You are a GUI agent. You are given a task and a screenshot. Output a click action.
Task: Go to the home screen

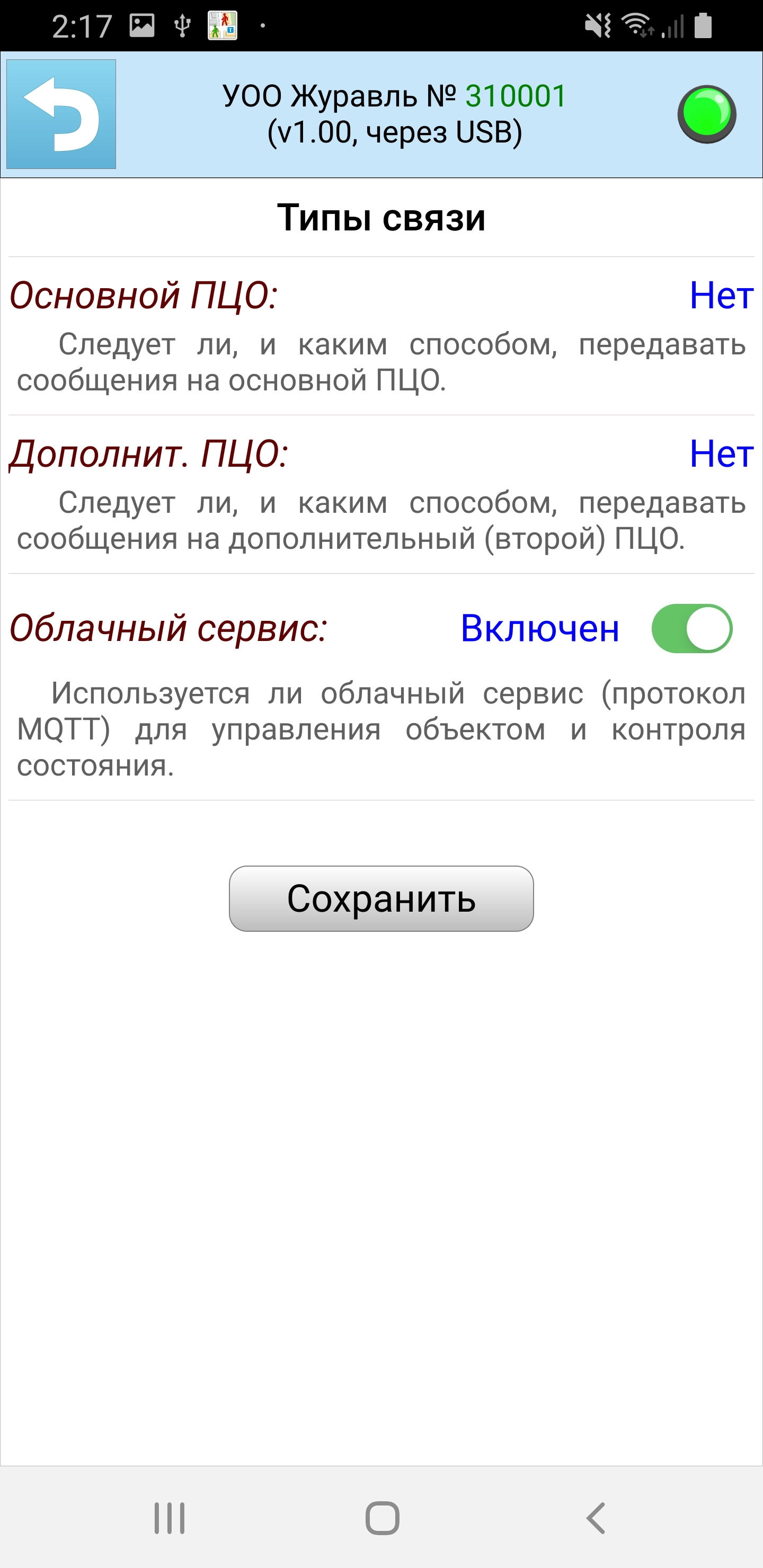[382, 1518]
